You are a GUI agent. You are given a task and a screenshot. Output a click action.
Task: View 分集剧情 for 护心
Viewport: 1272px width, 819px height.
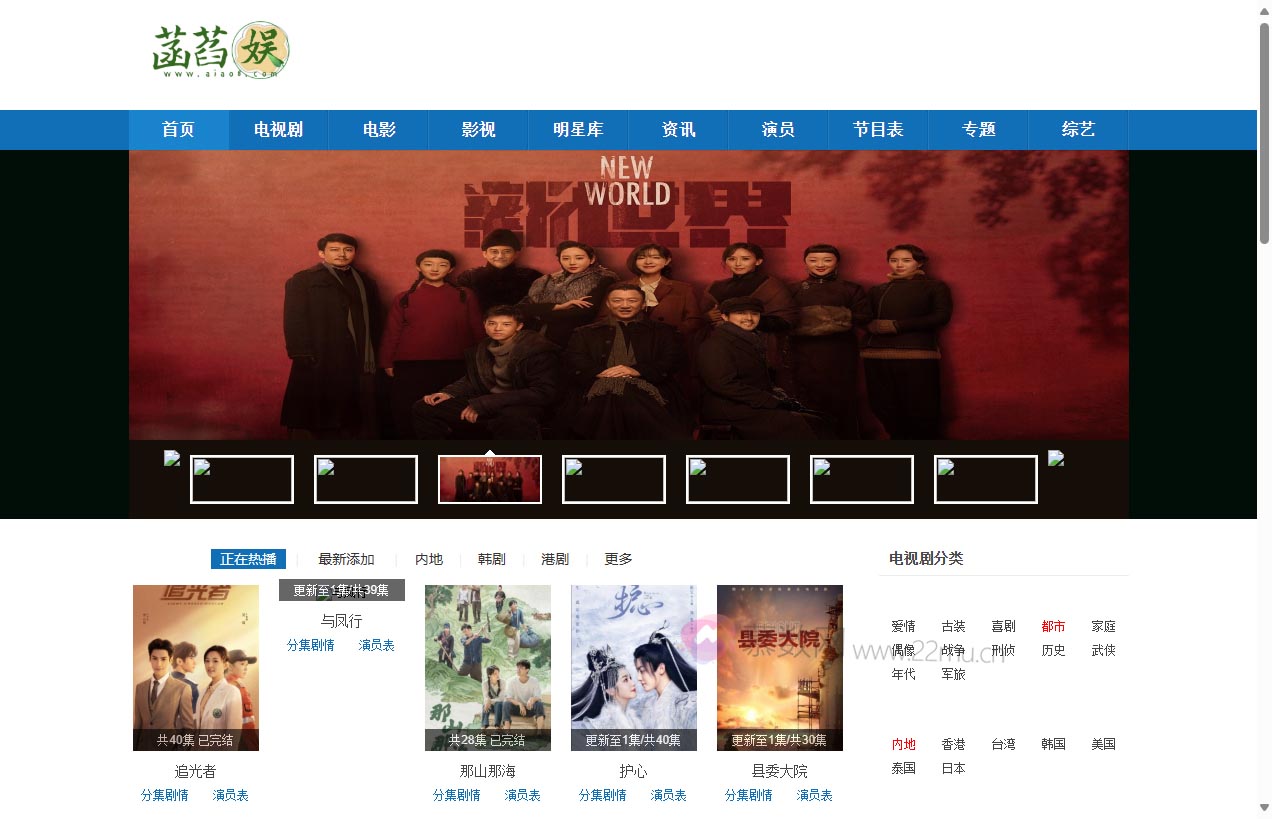point(602,795)
